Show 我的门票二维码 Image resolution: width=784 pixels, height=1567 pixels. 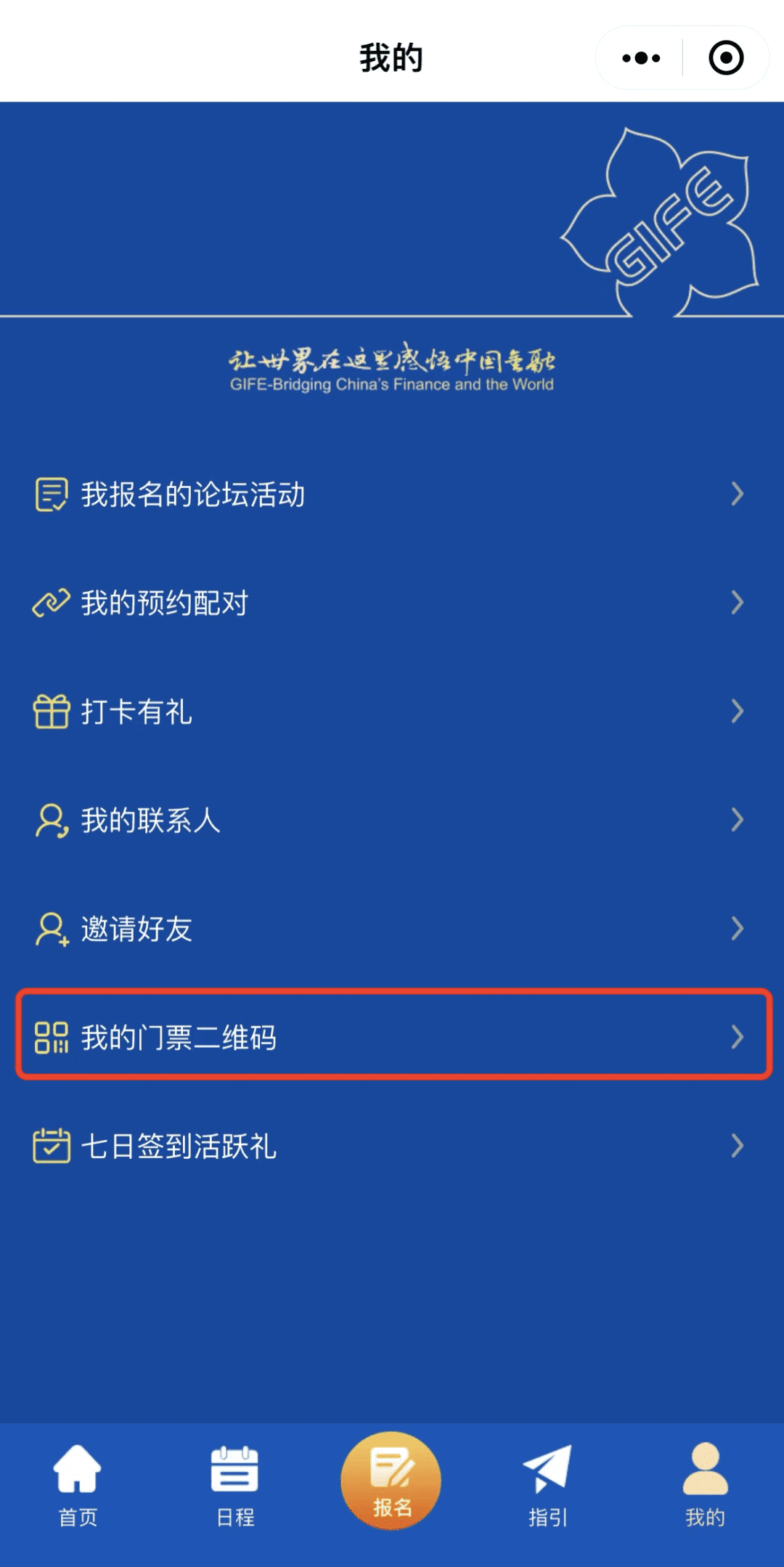pyautogui.click(x=392, y=1037)
